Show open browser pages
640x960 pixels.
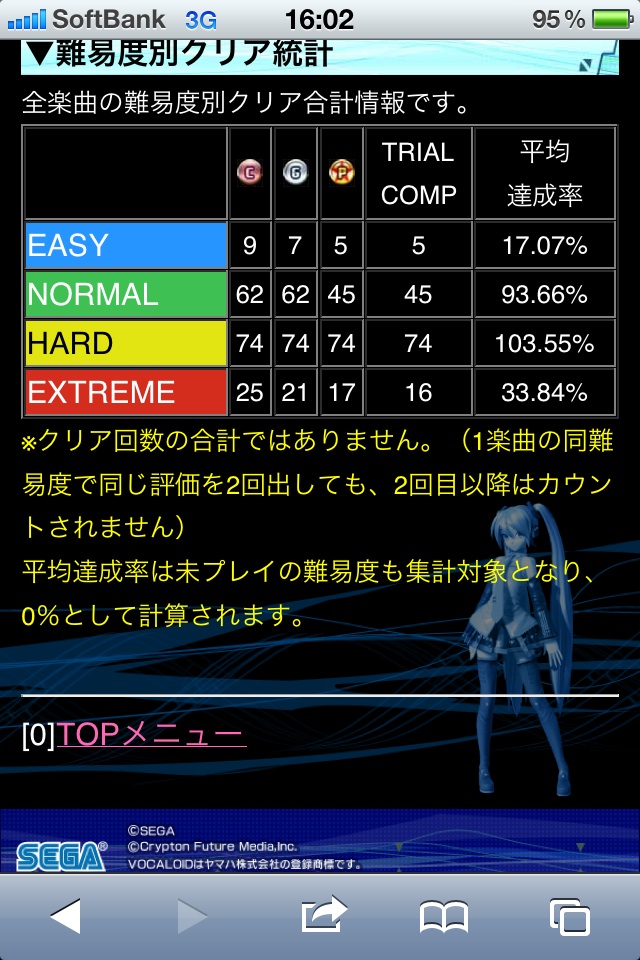point(571,916)
